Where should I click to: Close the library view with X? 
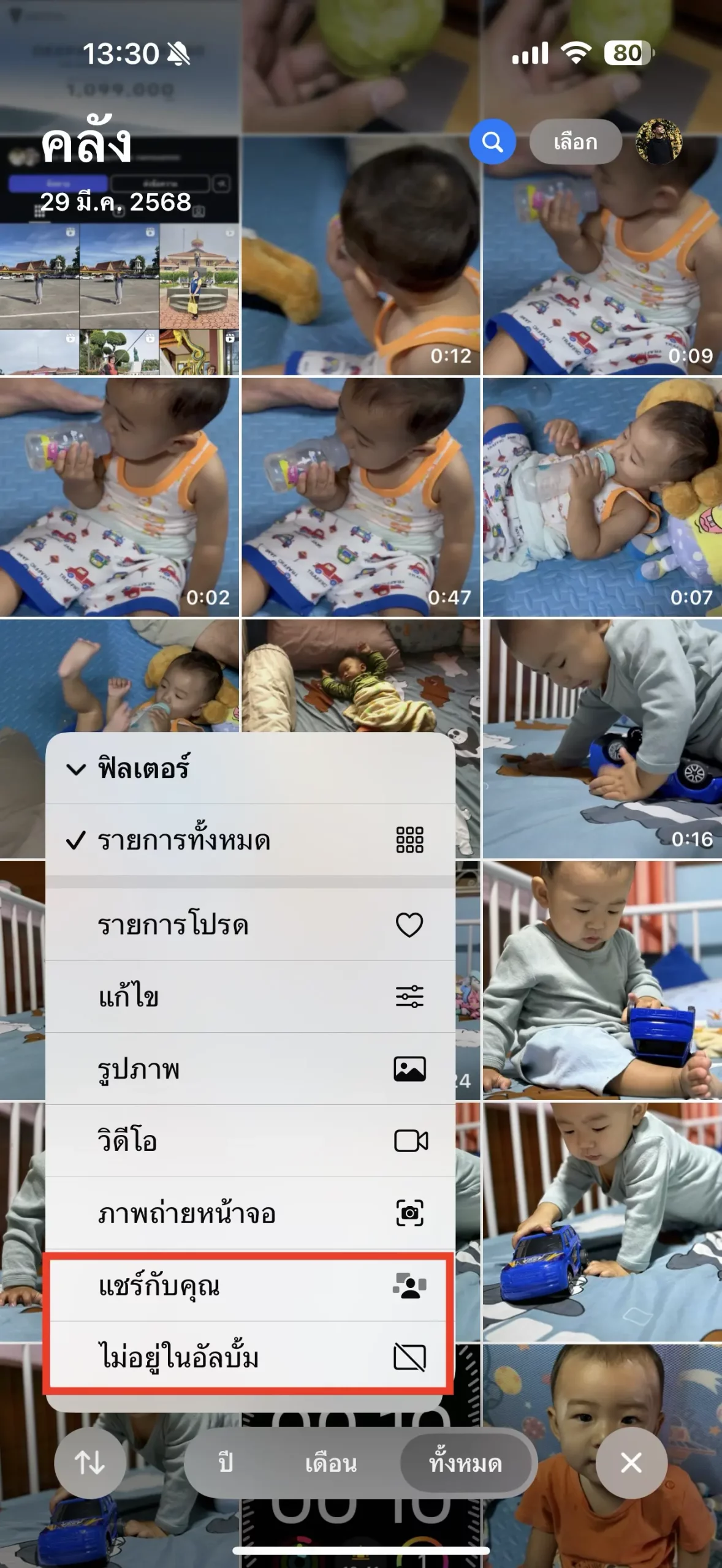coord(631,1463)
